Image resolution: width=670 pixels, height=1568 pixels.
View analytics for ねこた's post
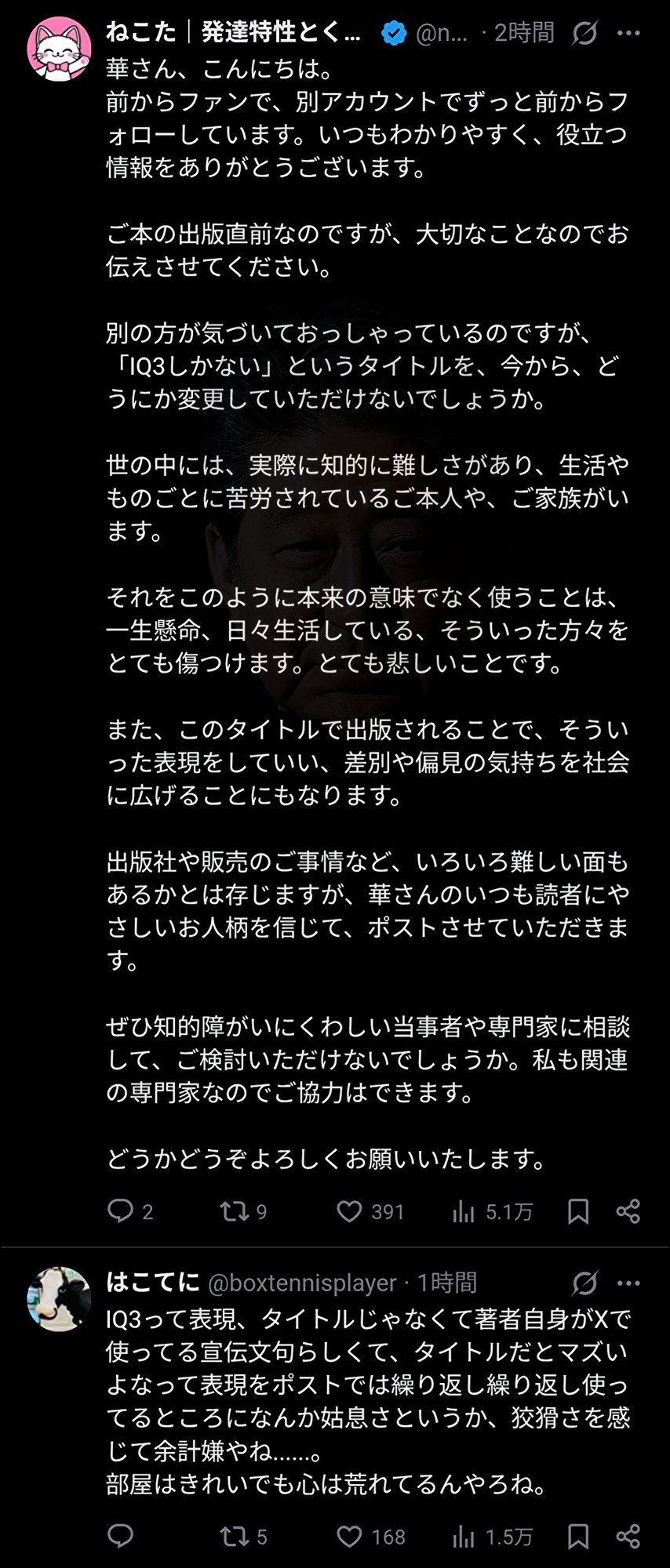click(464, 1211)
